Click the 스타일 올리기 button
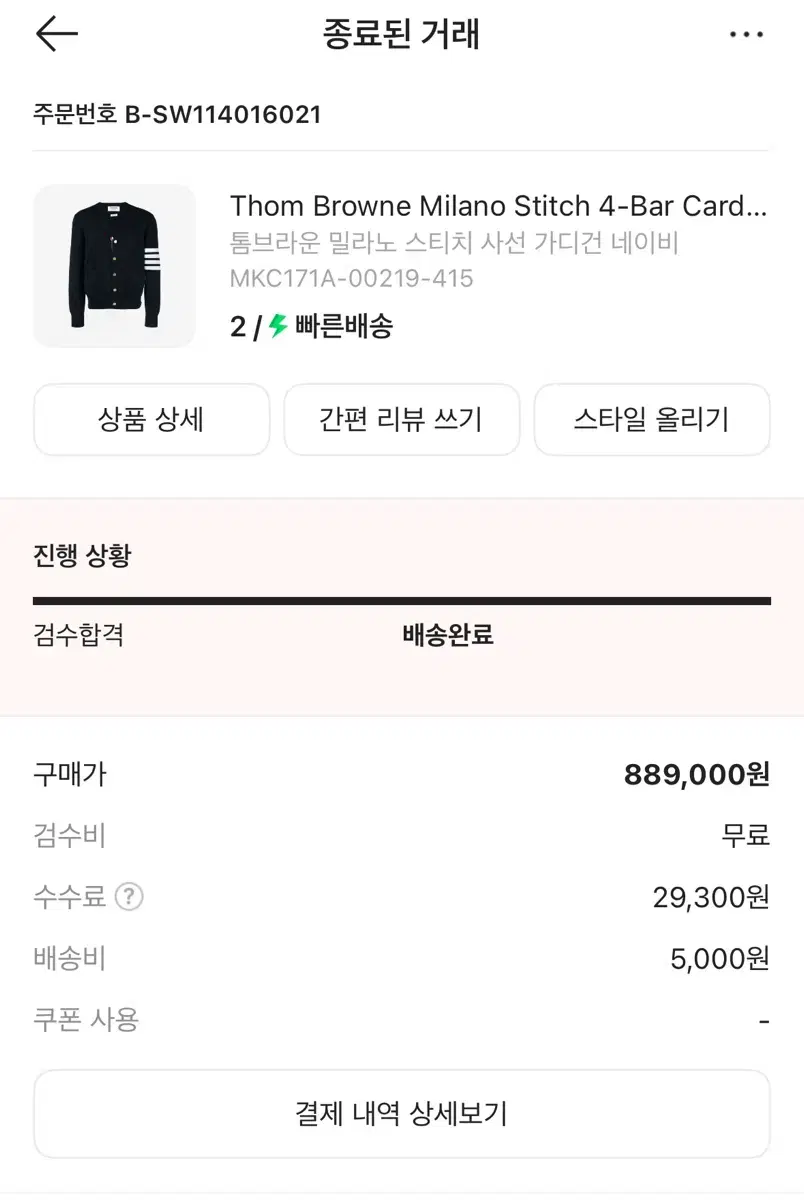 [x=652, y=420]
